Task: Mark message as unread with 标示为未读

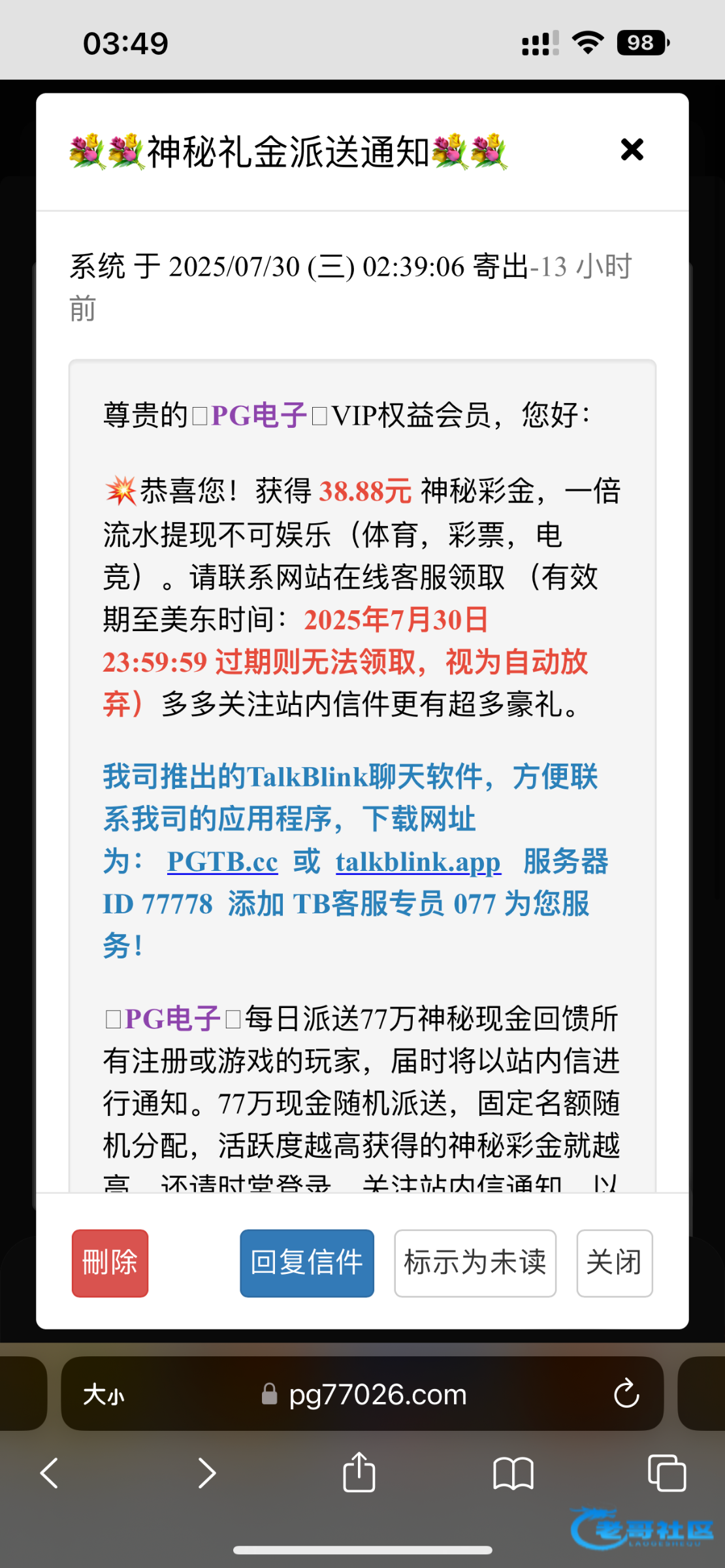Action: tap(475, 1263)
